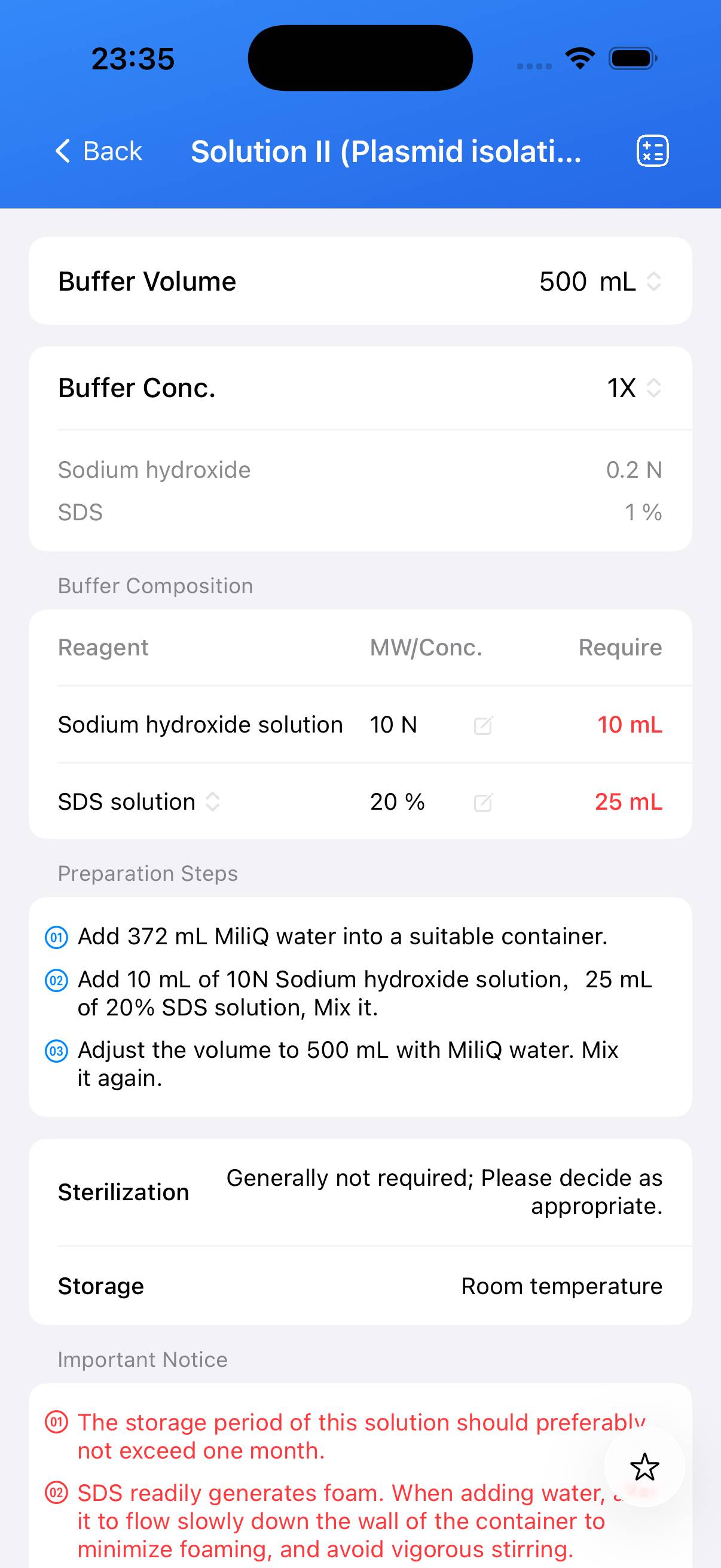Open the Buffer Volume unit selector

click(654, 281)
